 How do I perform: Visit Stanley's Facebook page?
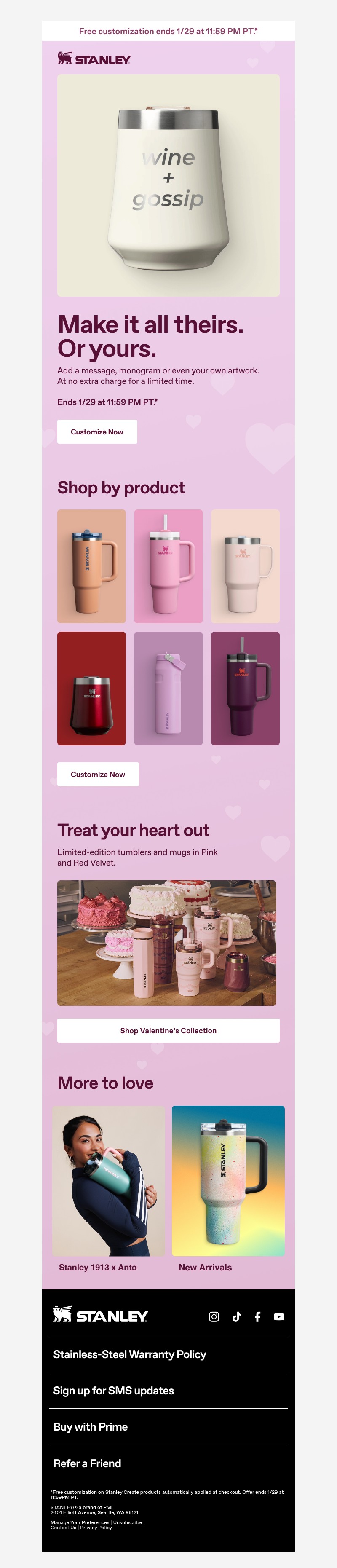pyautogui.click(x=257, y=1316)
